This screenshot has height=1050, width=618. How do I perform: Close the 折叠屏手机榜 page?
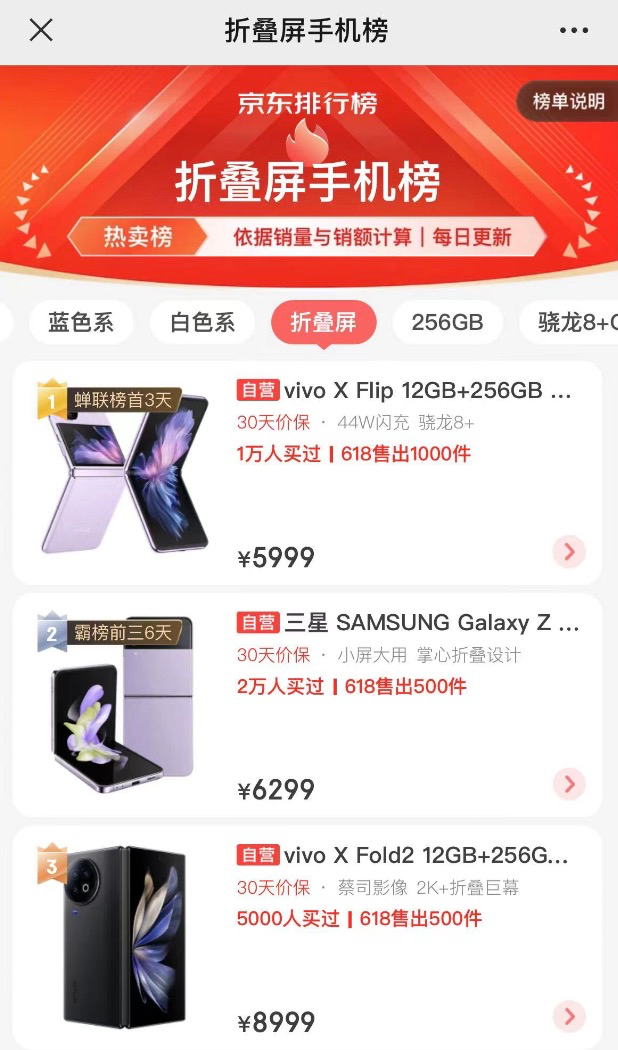click(x=41, y=30)
